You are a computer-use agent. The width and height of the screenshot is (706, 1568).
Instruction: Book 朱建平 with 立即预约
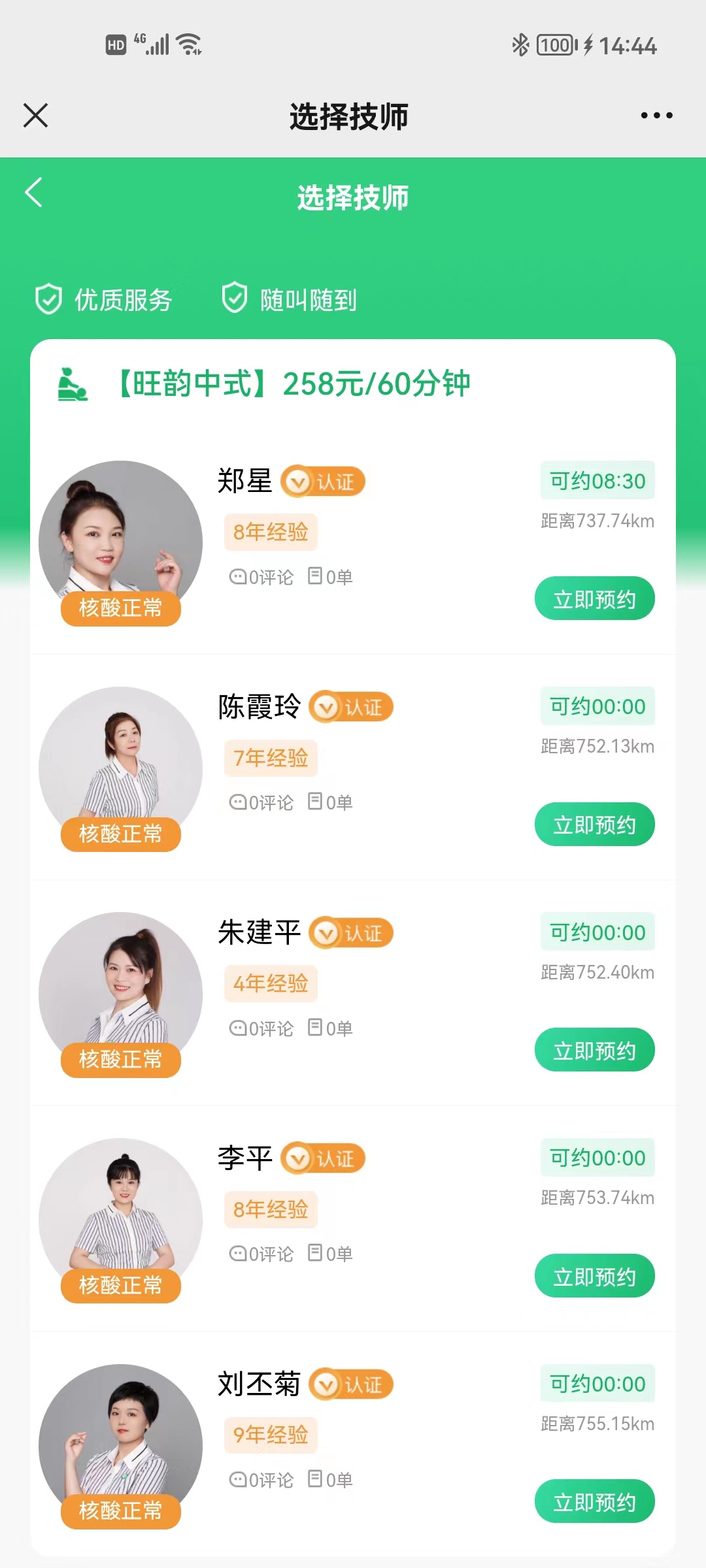pos(594,1050)
